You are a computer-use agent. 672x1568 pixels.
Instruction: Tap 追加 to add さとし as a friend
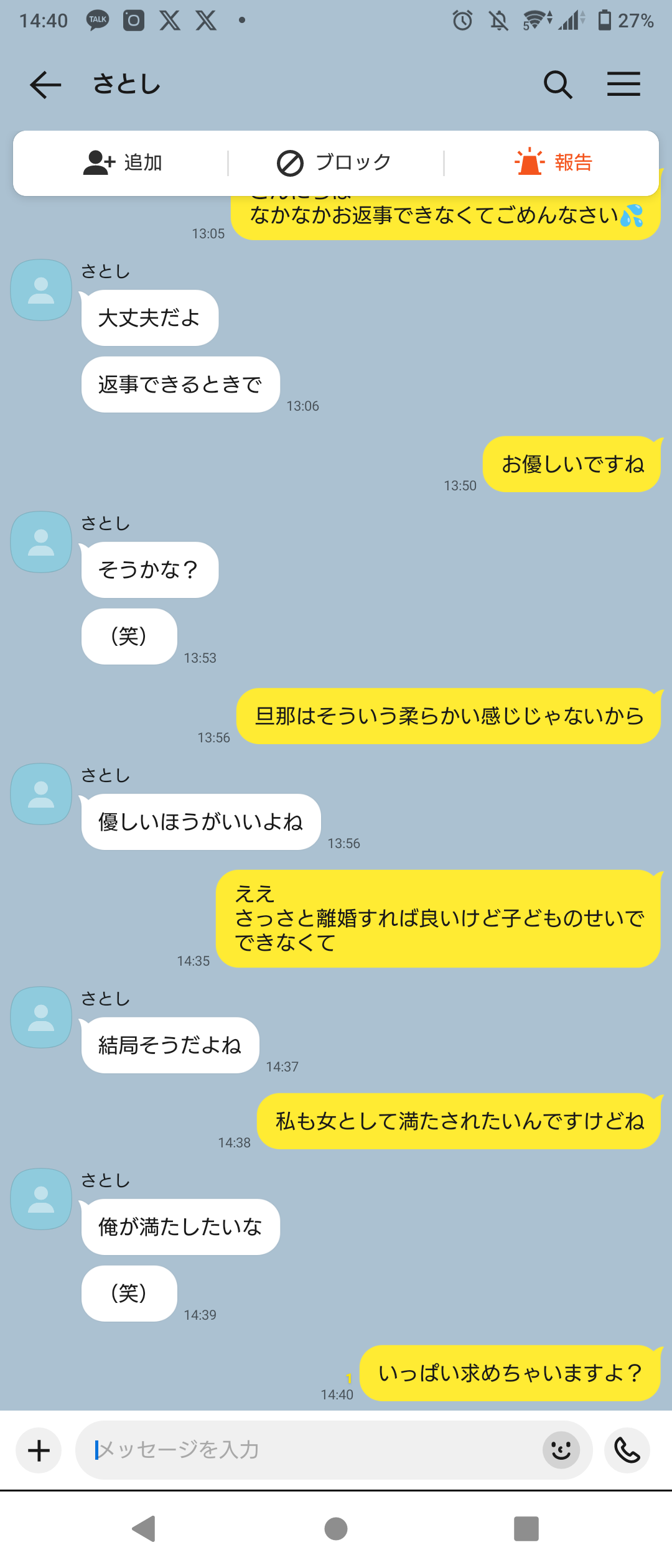(123, 163)
